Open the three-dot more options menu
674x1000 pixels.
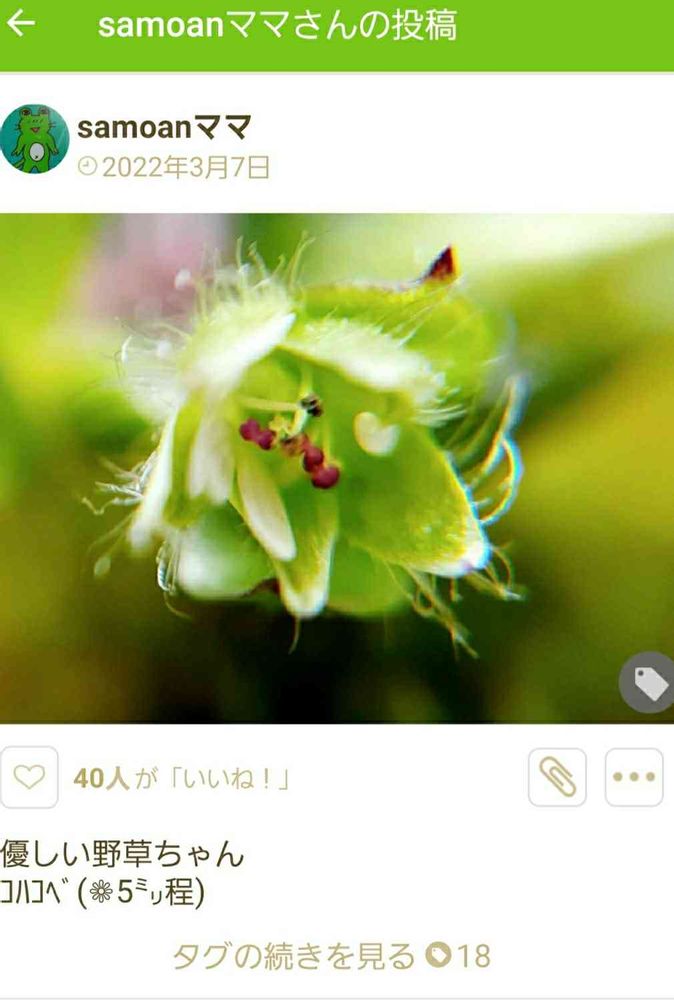pyautogui.click(x=634, y=777)
